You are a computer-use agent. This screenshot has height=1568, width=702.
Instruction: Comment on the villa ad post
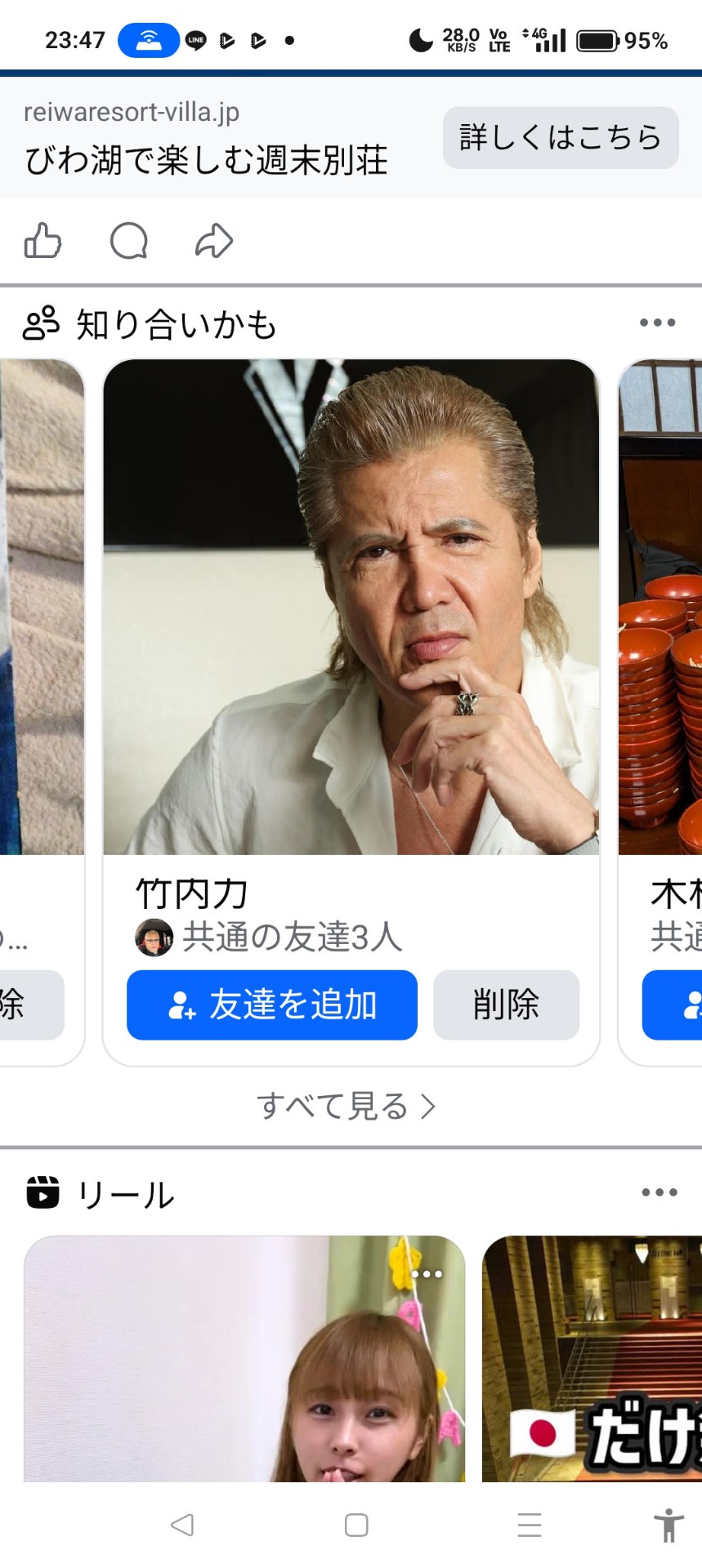[128, 241]
